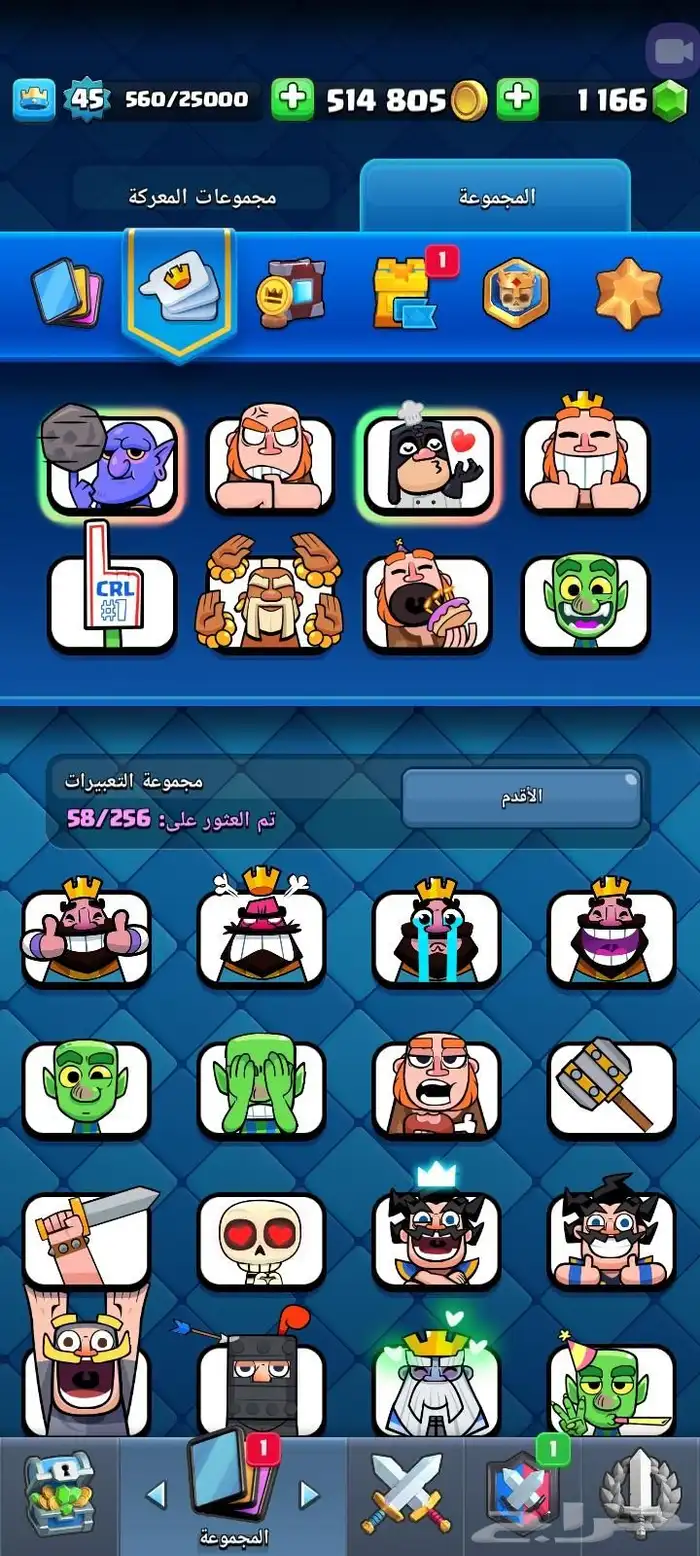Open the gold star tab
This screenshot has width=700, height=1556.
click(628, 293)
